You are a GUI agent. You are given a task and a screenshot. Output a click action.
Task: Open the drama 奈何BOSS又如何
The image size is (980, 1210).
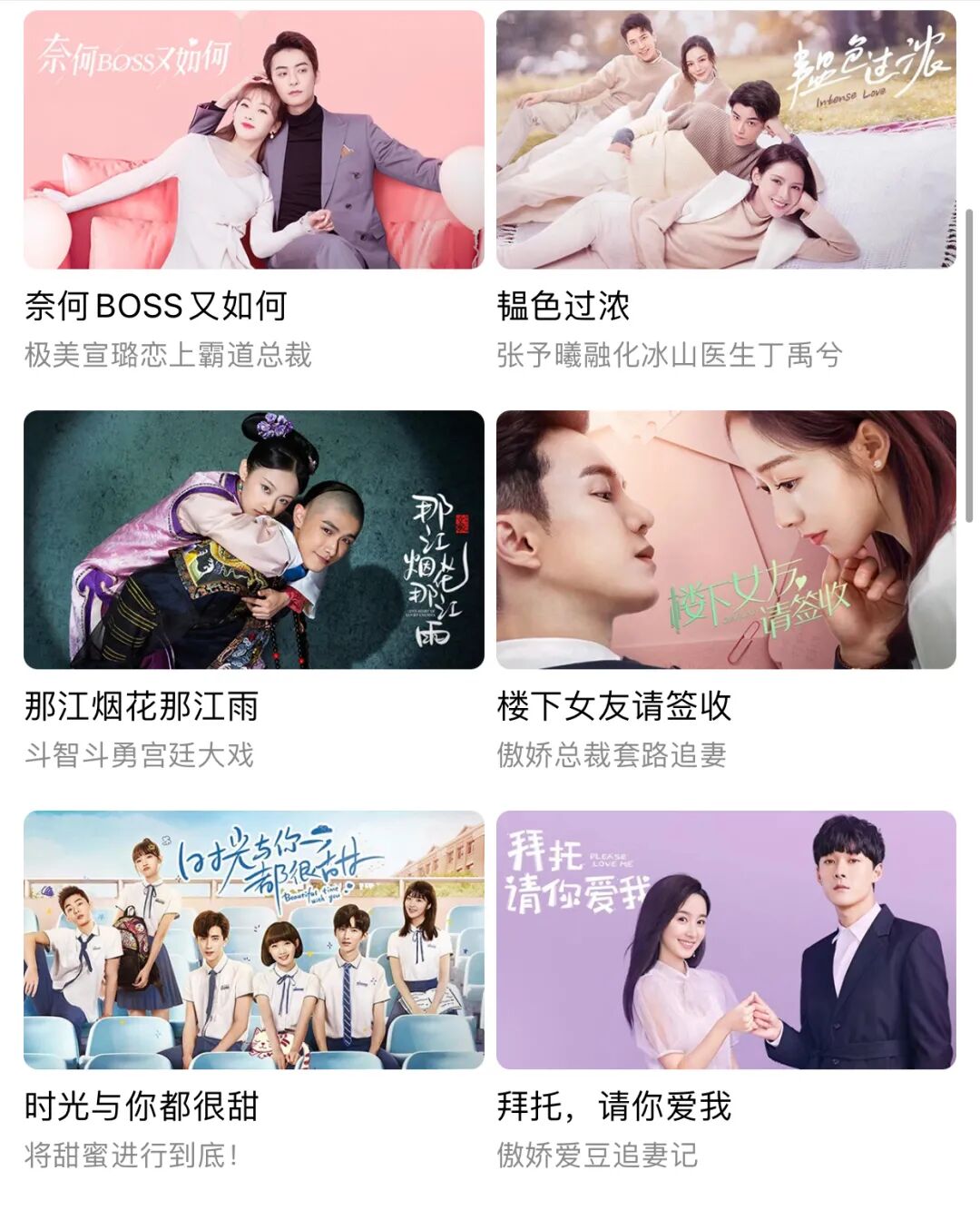253,140
